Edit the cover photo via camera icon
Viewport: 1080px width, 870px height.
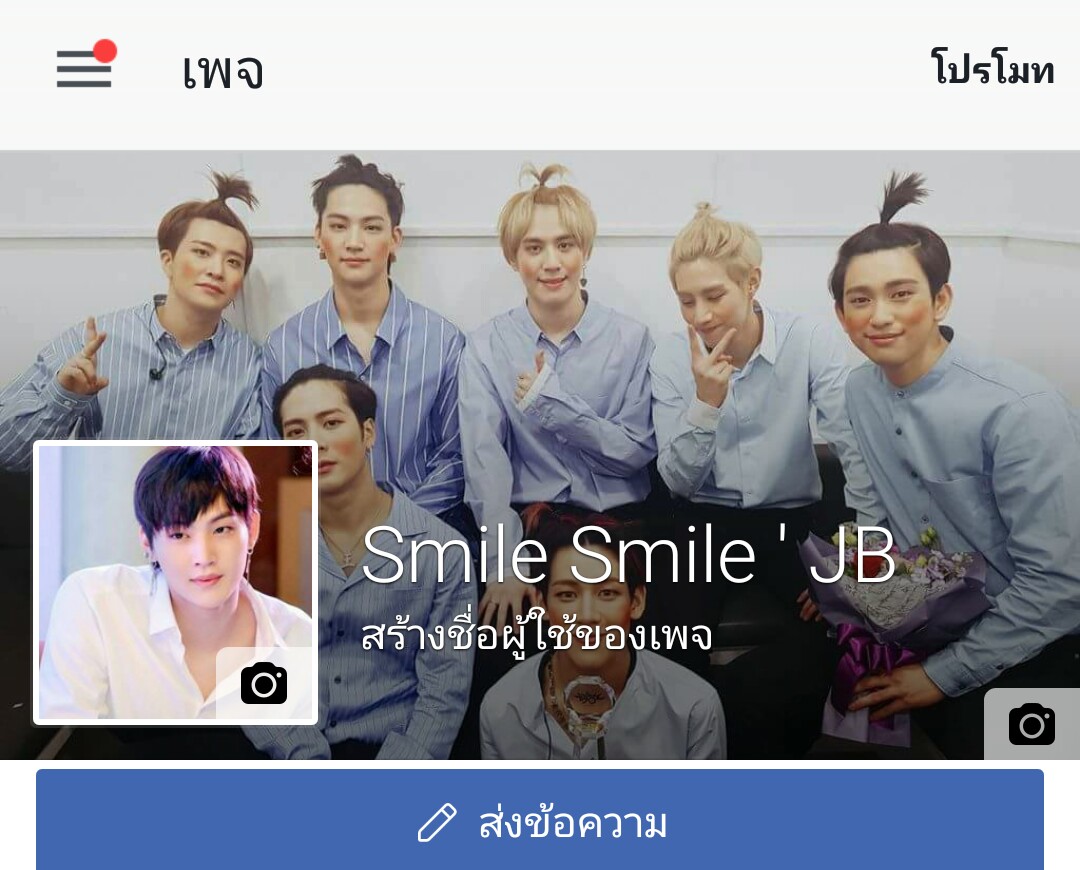coord(1031,724)
